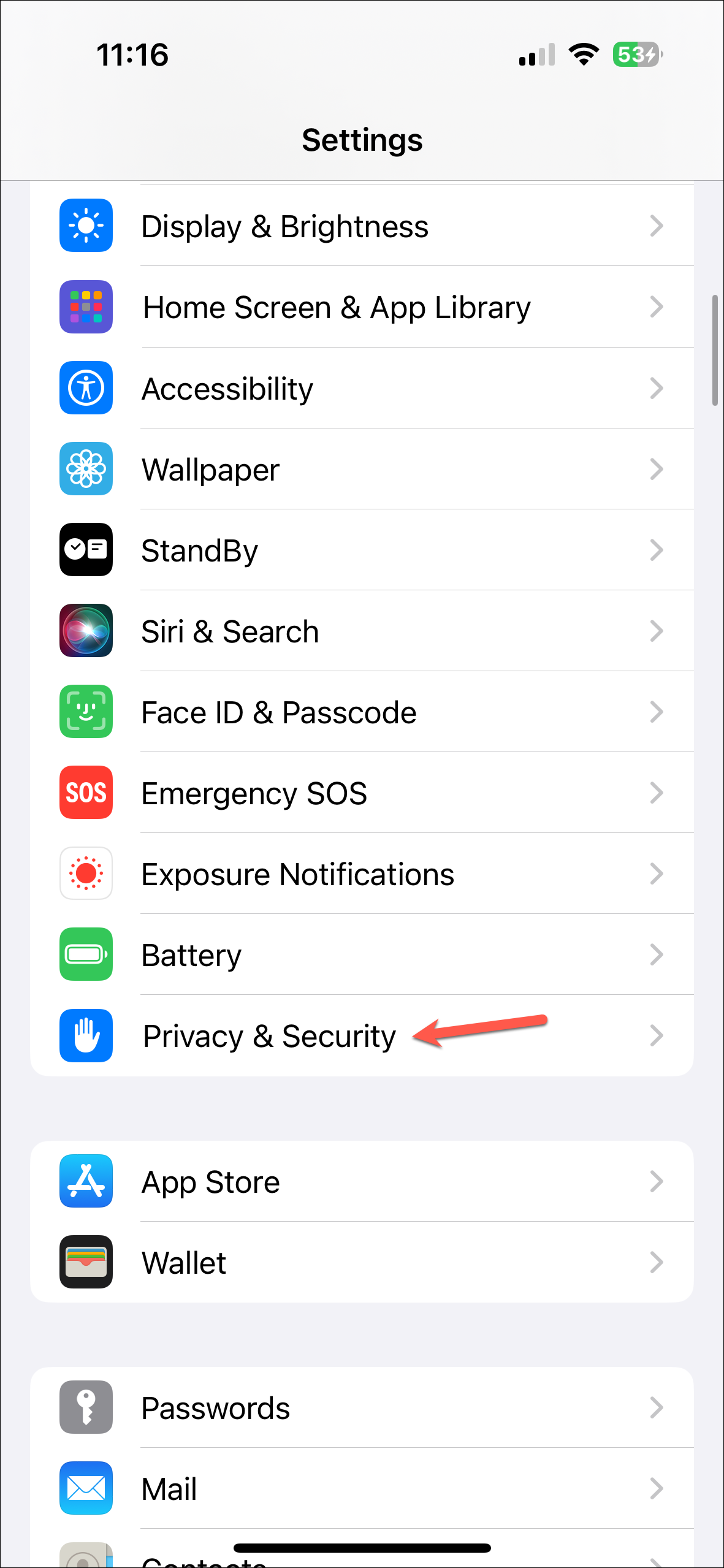
Task: Go to Accessibility settings
Action: pos(362,389)
